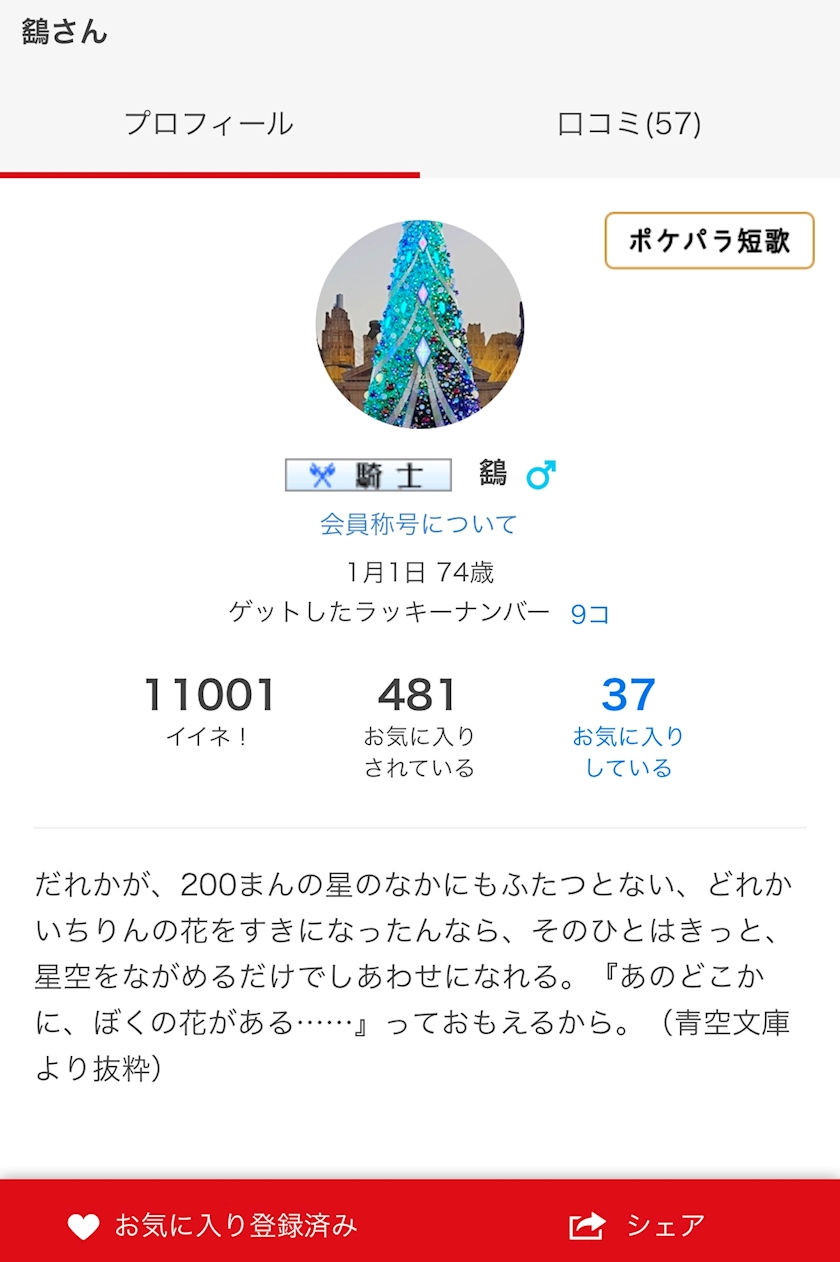Tap the お気に入り登録済み heart button
840x1262 pixels.
(211, 1225)
